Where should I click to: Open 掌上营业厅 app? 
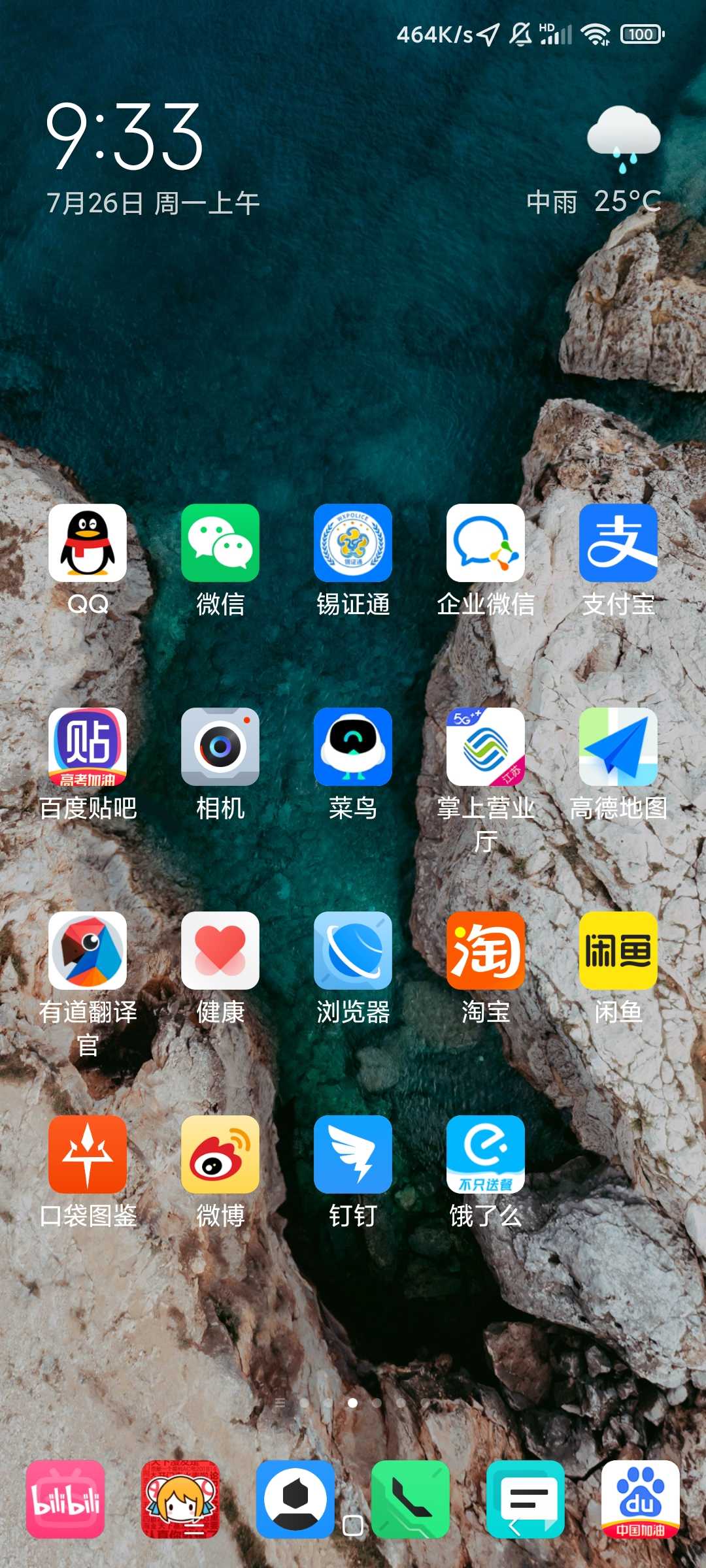tap(485, 747)
